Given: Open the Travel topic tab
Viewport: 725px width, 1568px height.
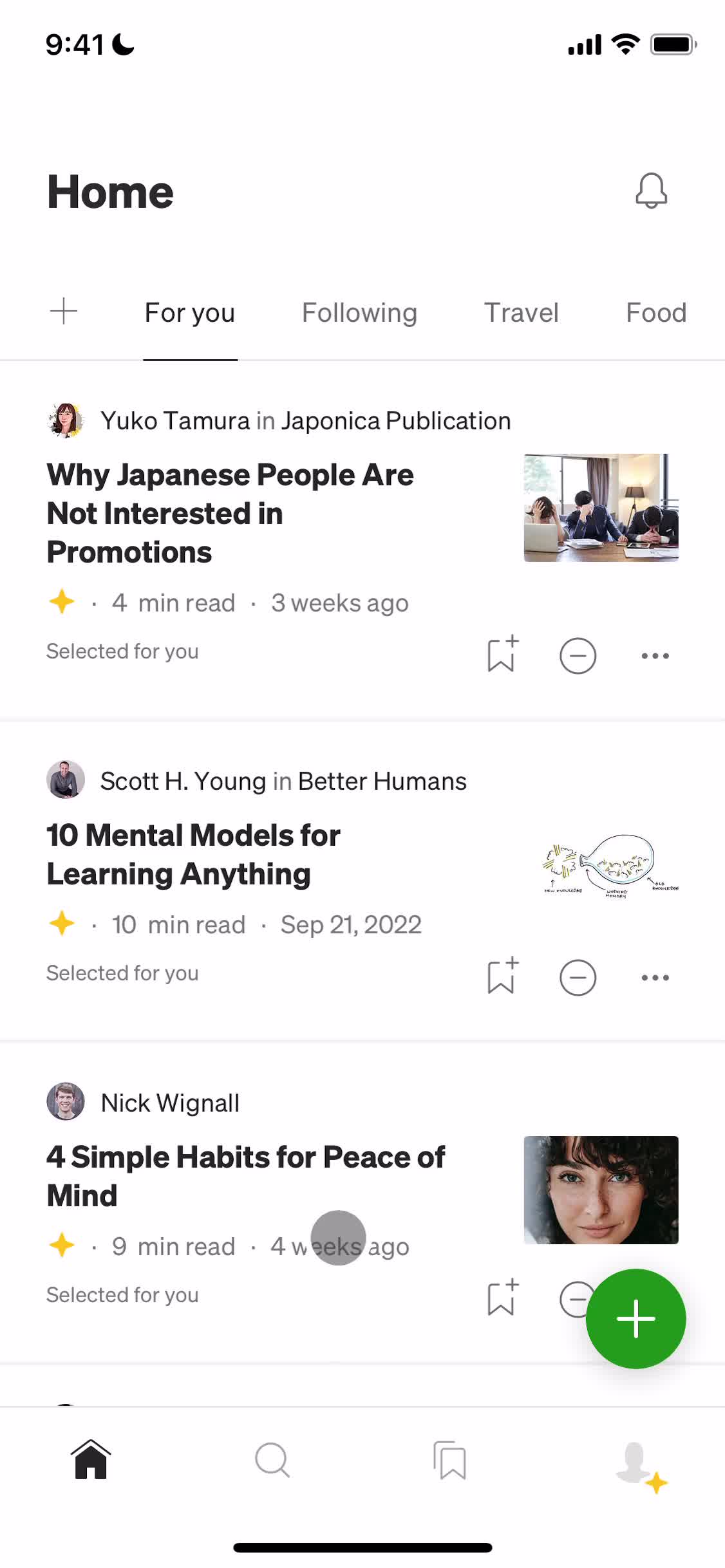Looking at the screenshot, I should (x=521, y=312).
